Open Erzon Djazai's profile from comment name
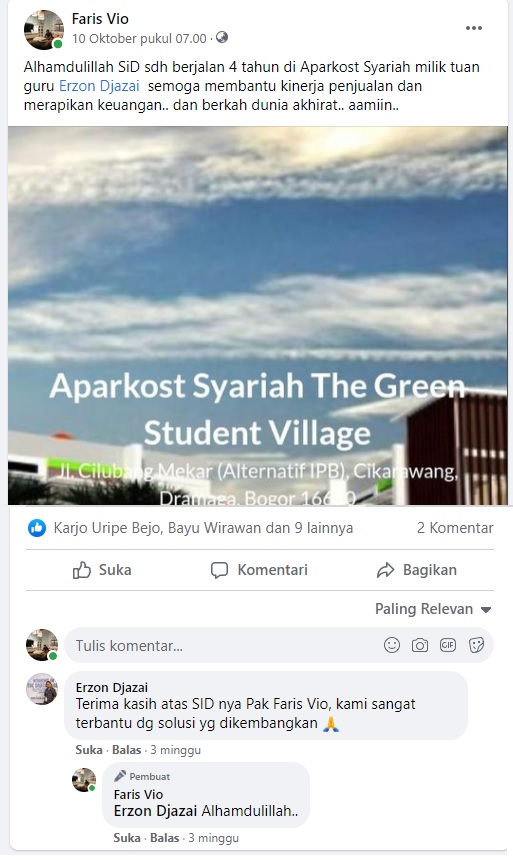The height and width of the screenshot is (860, 513). 112,687
